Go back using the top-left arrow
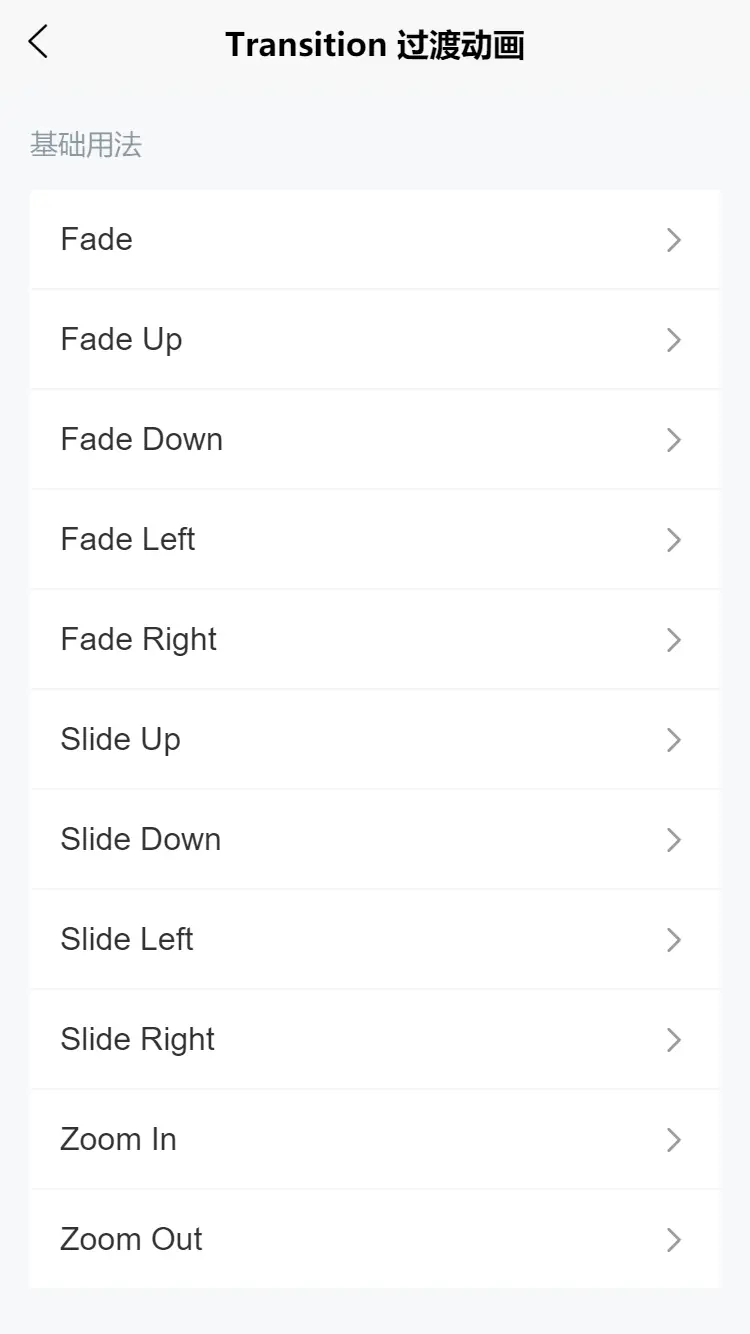 pos(38,43)
